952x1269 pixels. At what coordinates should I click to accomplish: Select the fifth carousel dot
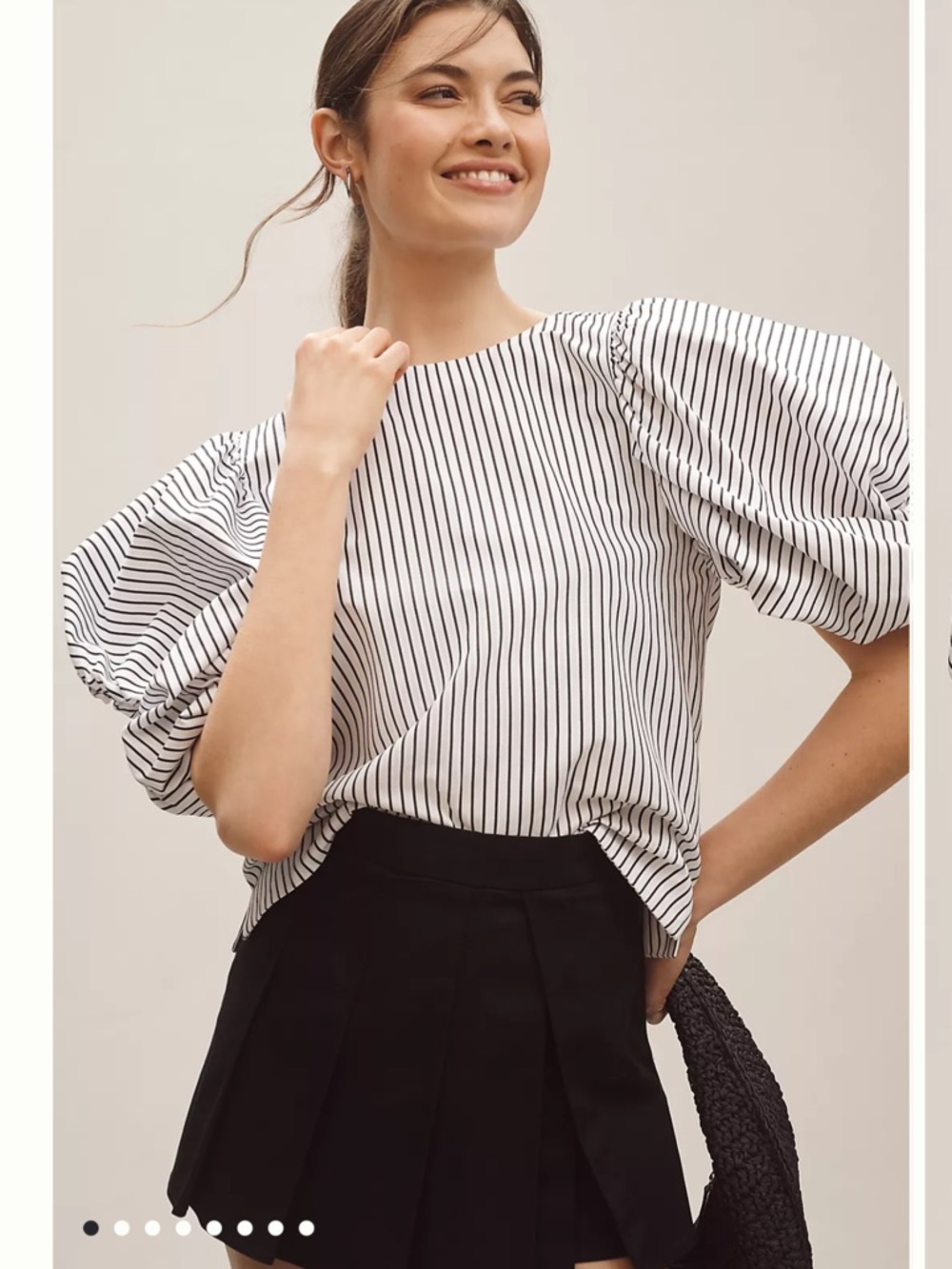coord(215,1227)
